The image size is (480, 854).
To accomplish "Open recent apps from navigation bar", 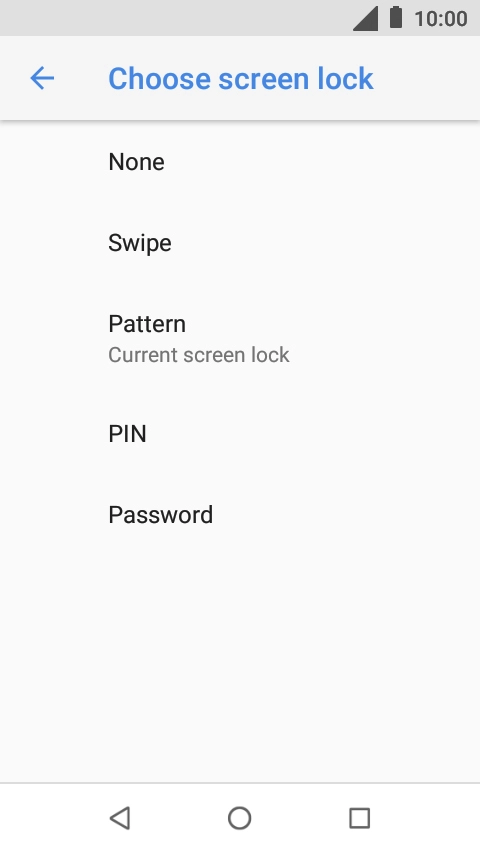I will tap(360, 818).
